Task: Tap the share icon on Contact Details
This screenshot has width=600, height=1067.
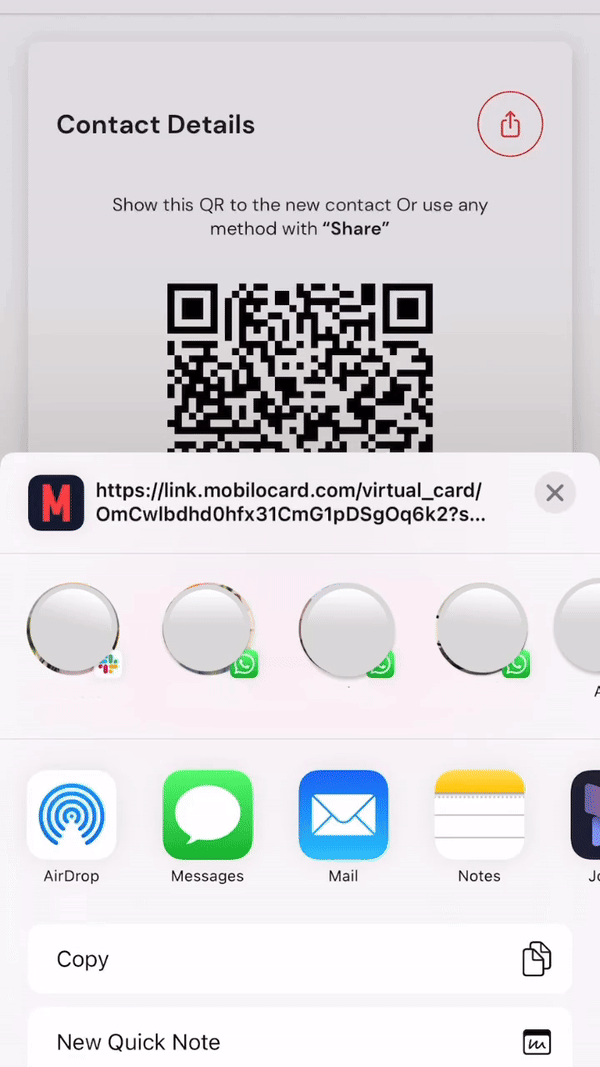Action: pyautogui.click(x=510, y=125)
